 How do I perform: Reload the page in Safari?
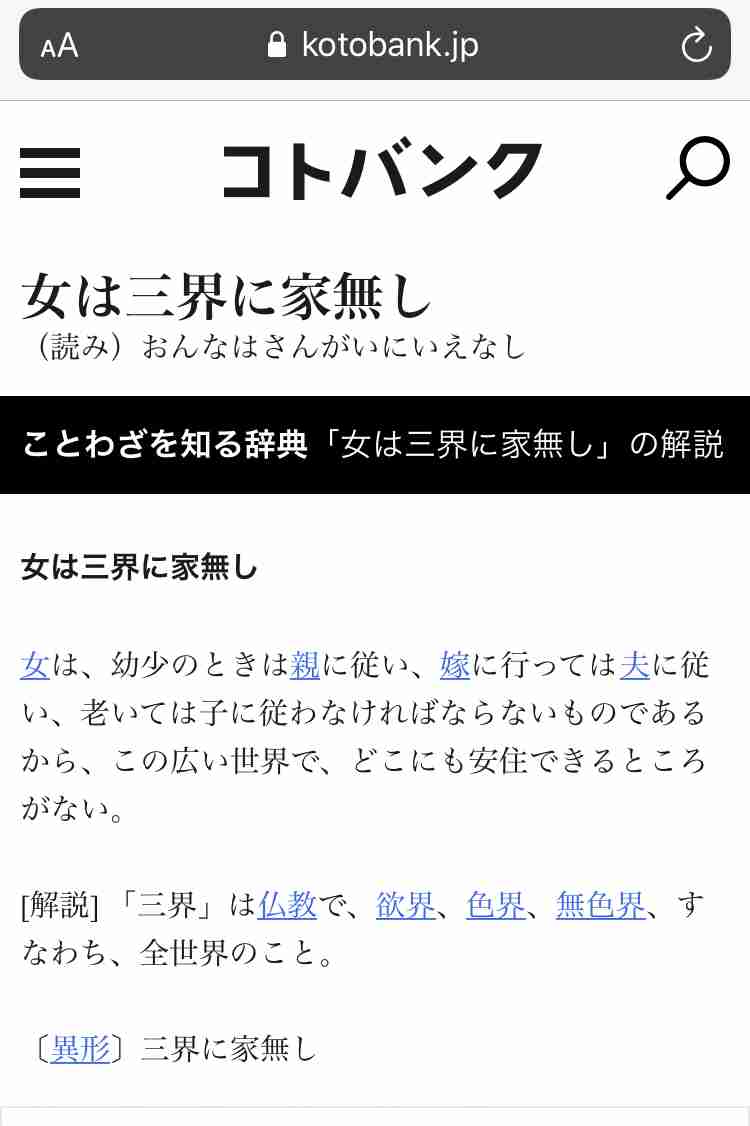click(x=695, y=45)
